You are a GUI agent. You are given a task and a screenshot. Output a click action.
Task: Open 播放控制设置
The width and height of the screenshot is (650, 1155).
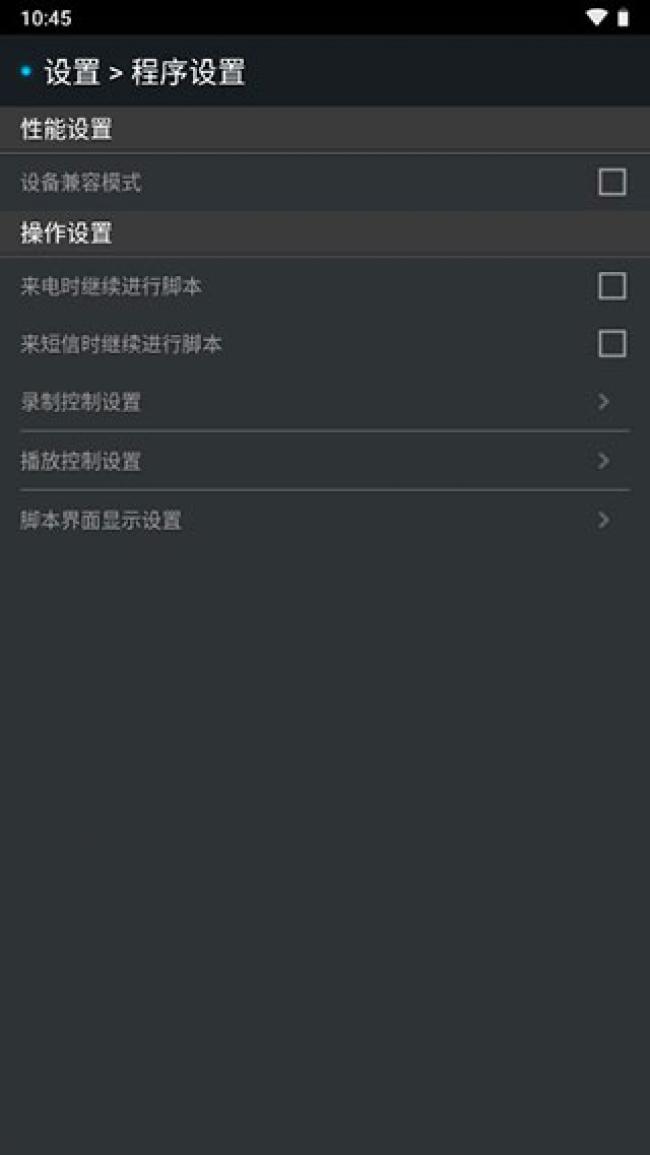tap(325, 461)
